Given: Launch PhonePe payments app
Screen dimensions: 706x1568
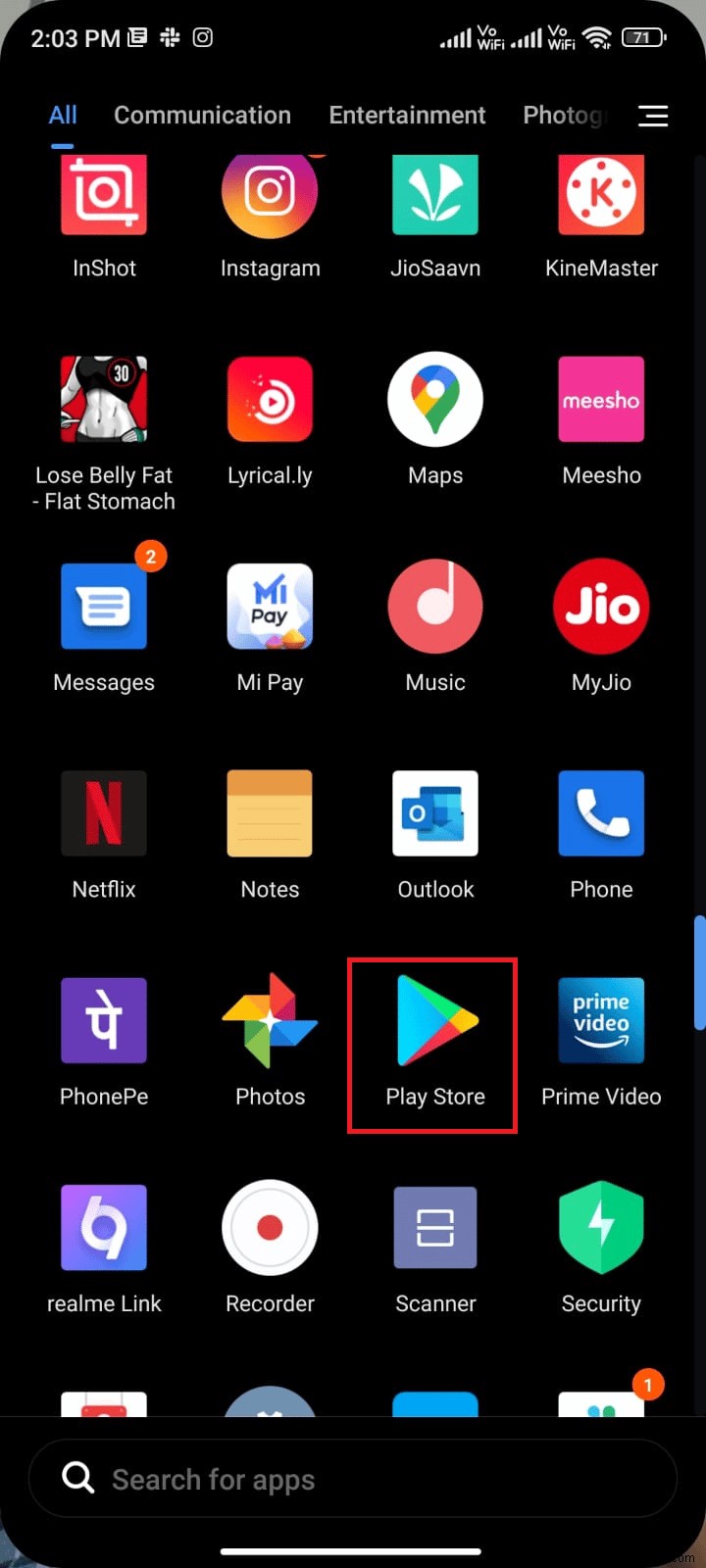Looking at the screenshot, I should pyautogui.click(x=104, y=1020).
